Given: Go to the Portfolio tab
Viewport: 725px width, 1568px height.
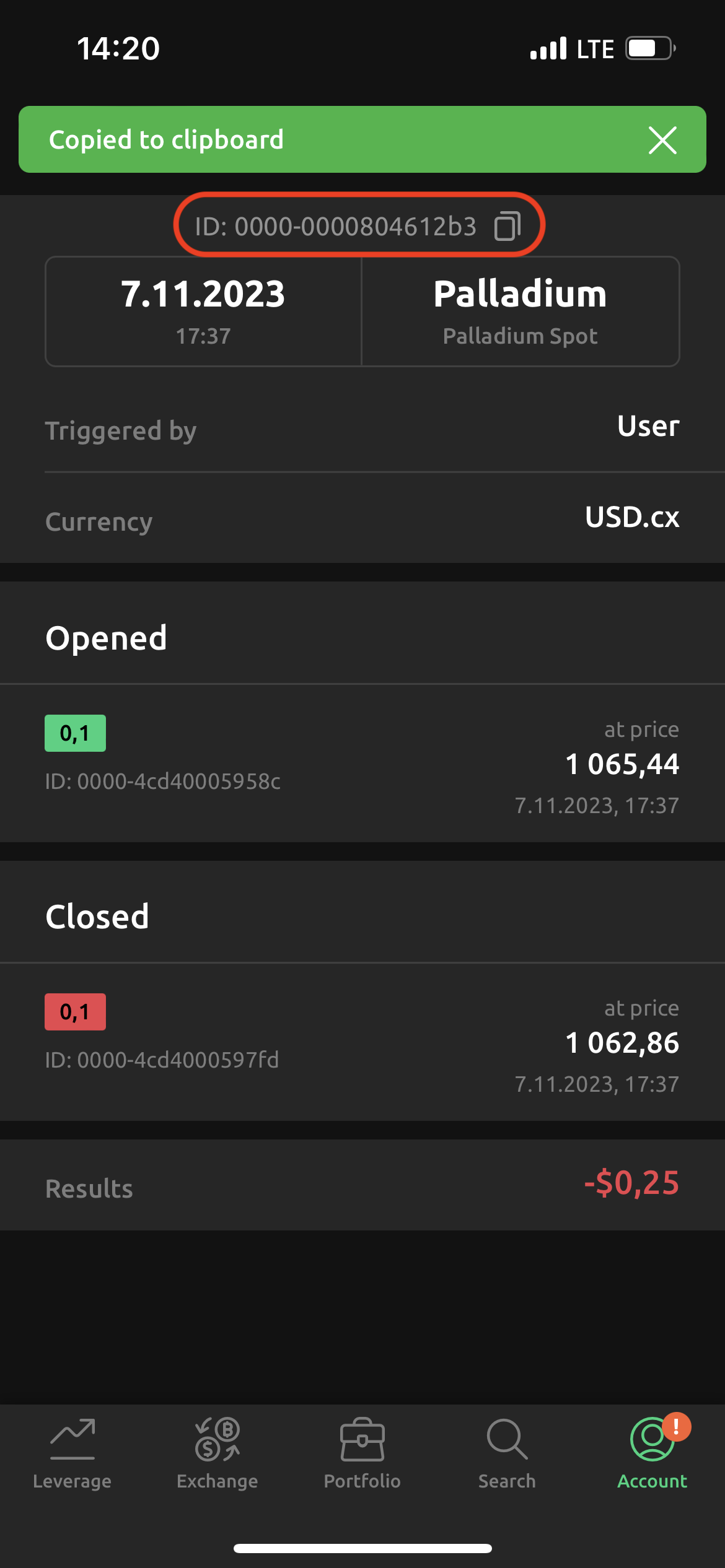Looking at the screenshot, I should (x=362, y=1453).
